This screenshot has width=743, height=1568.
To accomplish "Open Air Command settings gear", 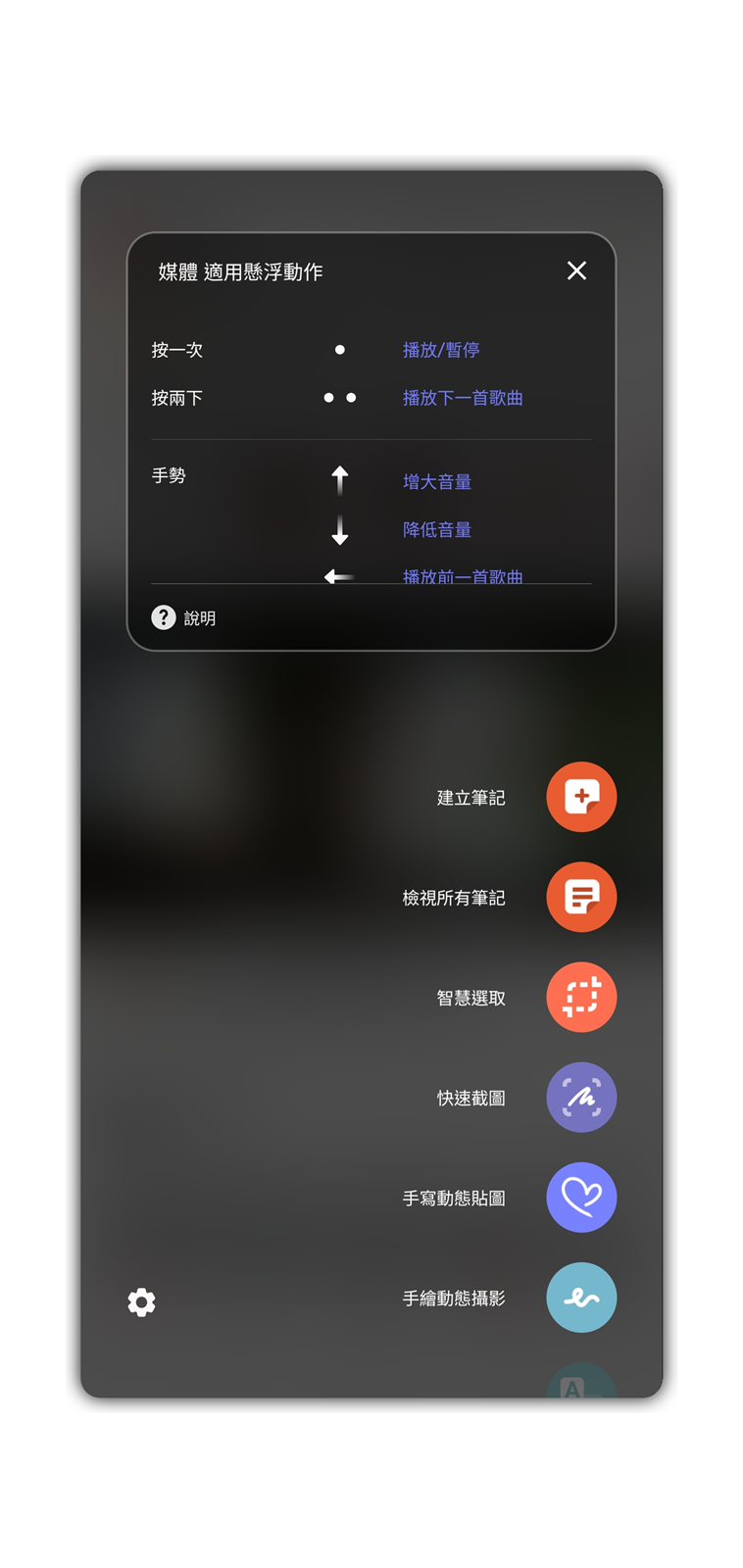I will point(141,1301).
